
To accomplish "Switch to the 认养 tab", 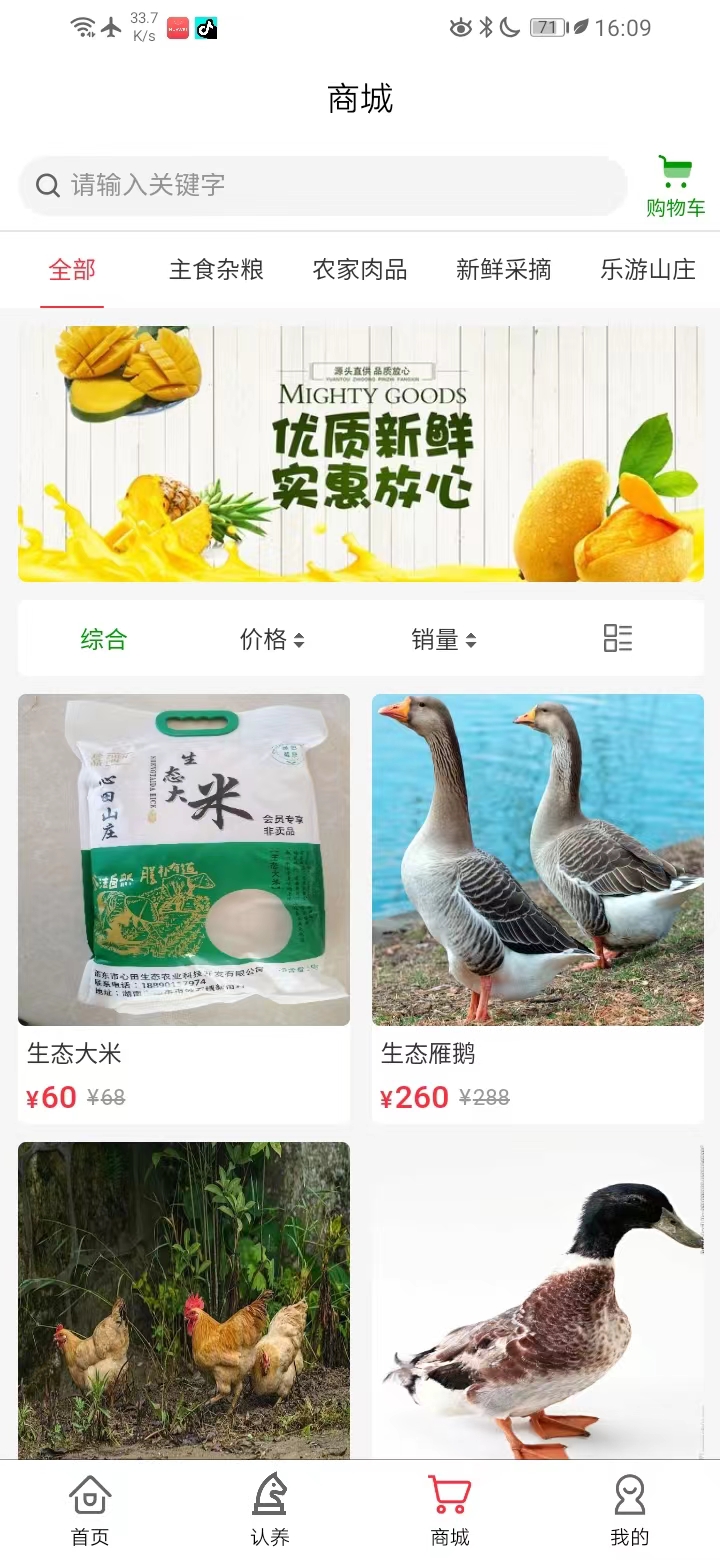I will pos(270,1511).
